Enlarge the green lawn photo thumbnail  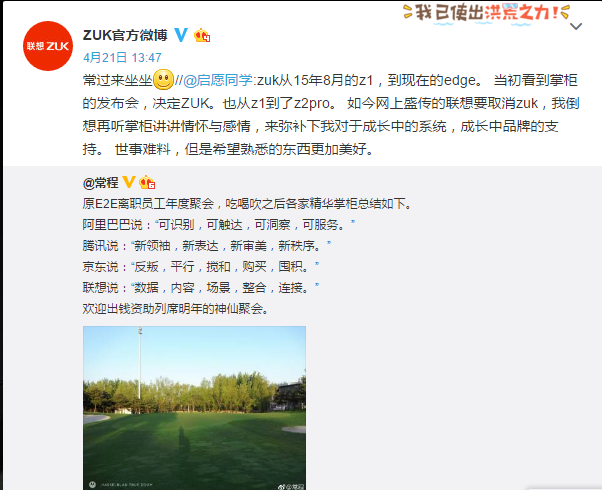[194, 406]
